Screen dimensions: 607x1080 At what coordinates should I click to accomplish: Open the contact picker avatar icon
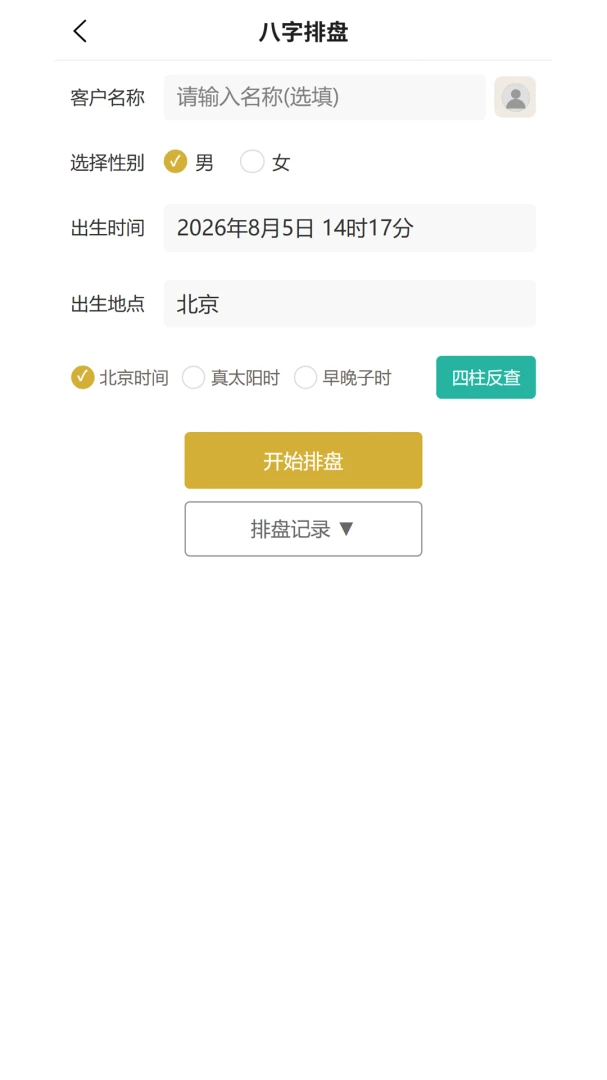click(x=515, y=97)
